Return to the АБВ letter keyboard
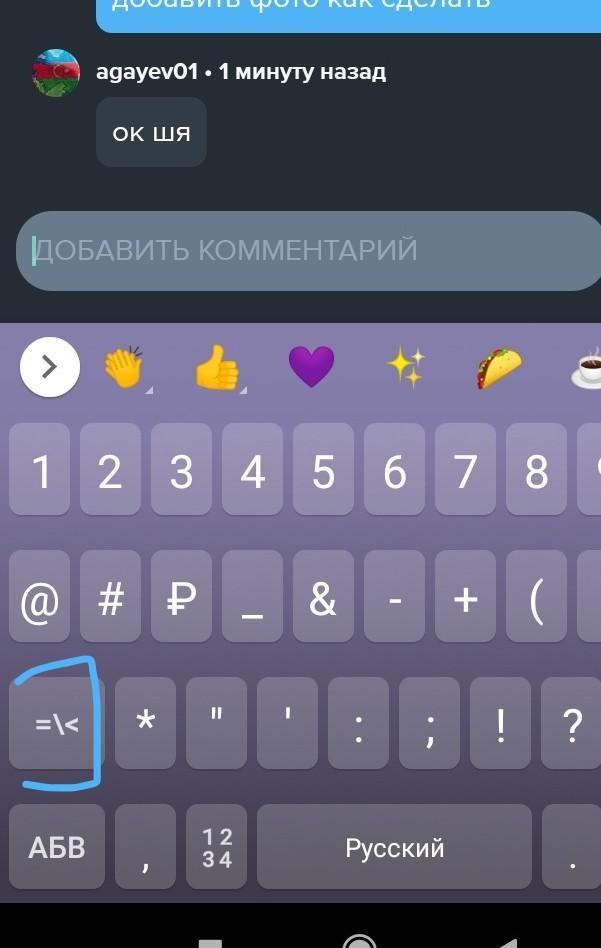 [x=57, y=848]
